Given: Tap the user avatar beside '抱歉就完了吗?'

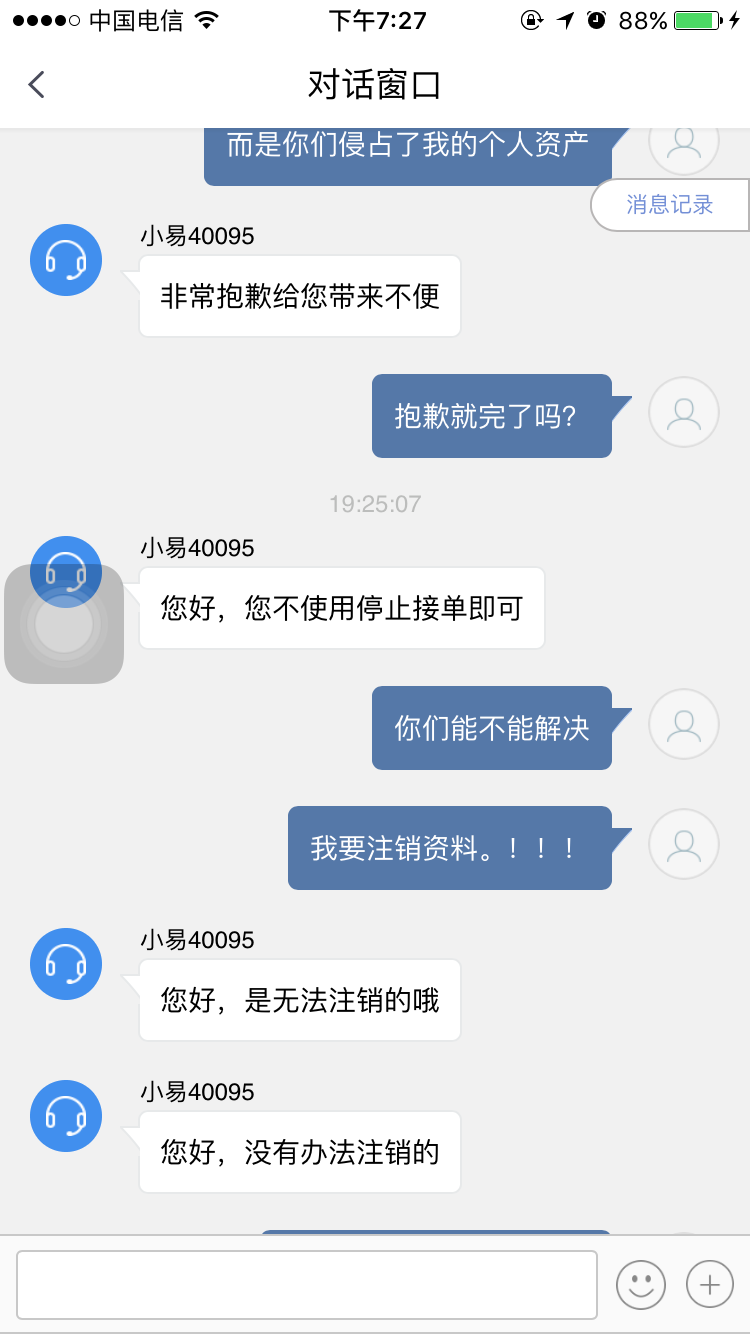Looking at the screenshot, I should pyautogui.click(x=683, y=411).
